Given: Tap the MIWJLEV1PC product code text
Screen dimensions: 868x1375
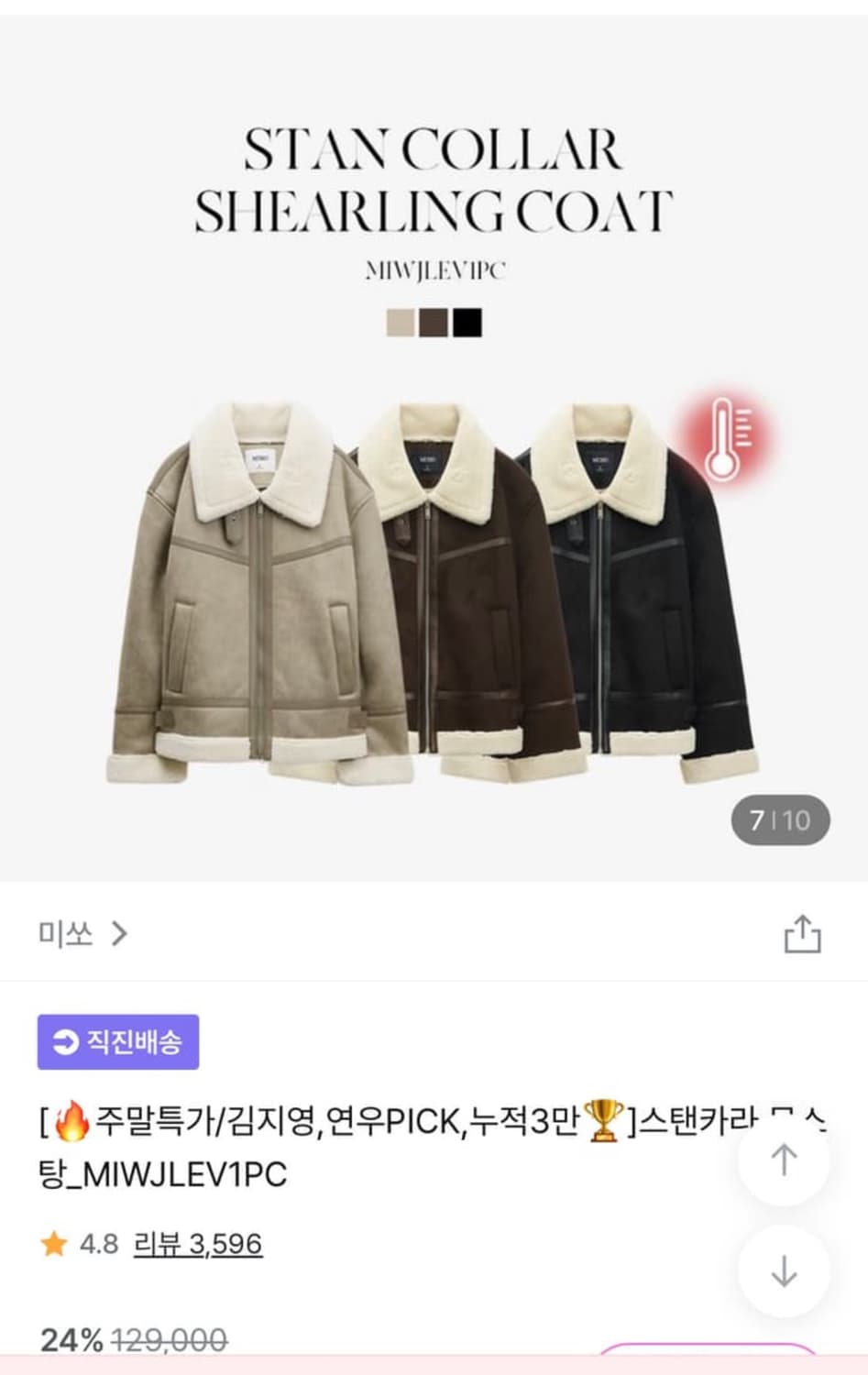Looking at the screenshot, I should [434, 269].
